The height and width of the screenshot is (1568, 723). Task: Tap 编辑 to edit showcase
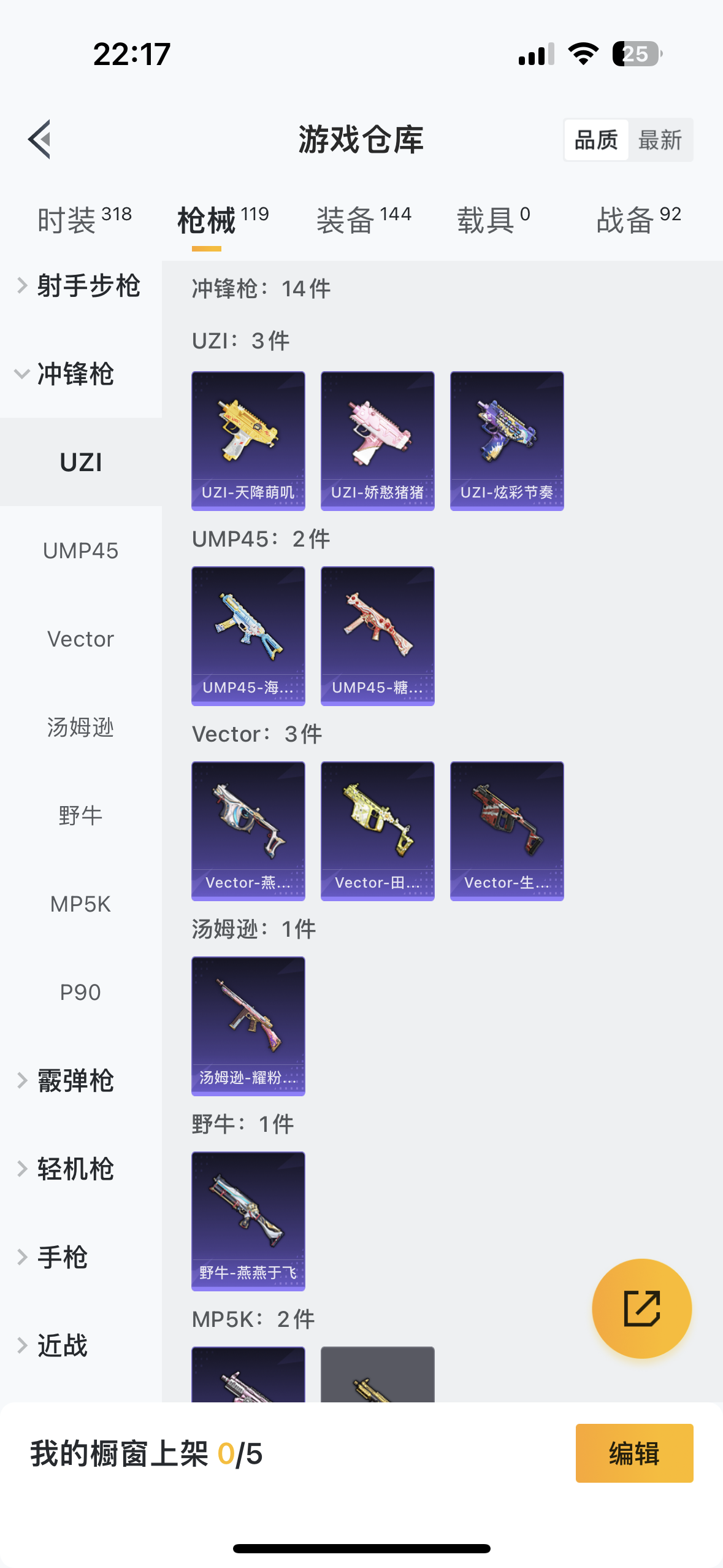634,1453
